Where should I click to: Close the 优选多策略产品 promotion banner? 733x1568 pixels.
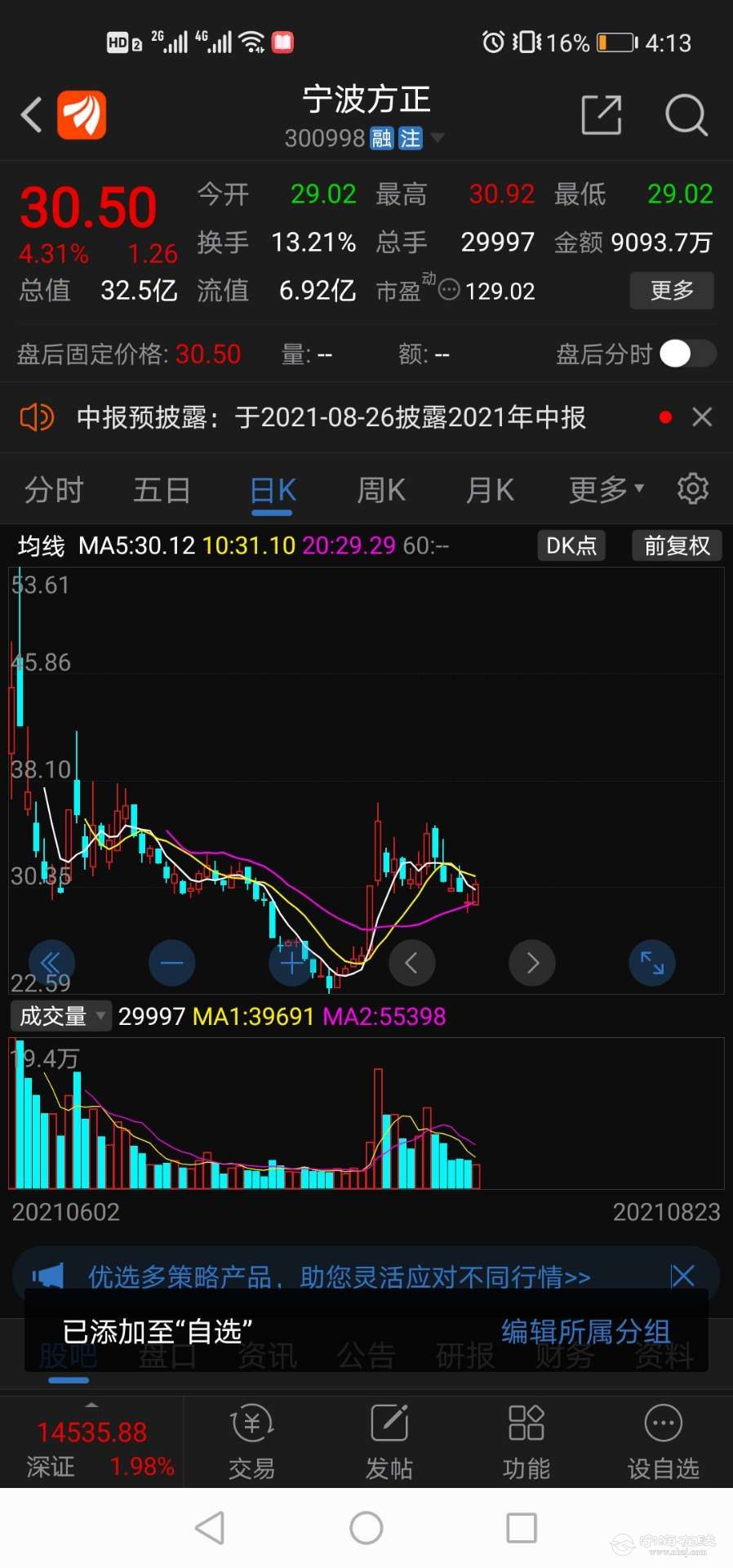[682, 1276]
